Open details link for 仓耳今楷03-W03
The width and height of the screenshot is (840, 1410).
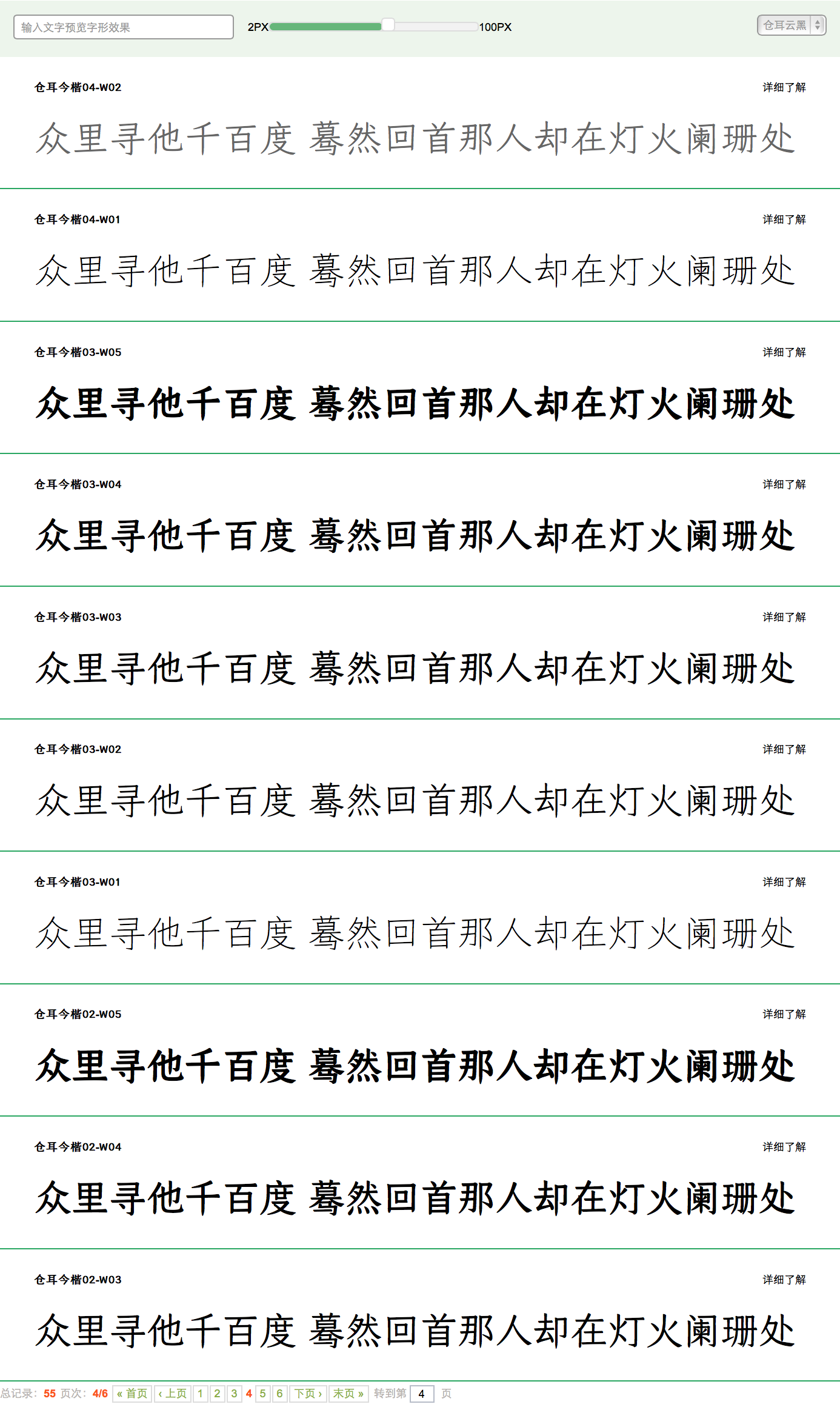[784, 617]
